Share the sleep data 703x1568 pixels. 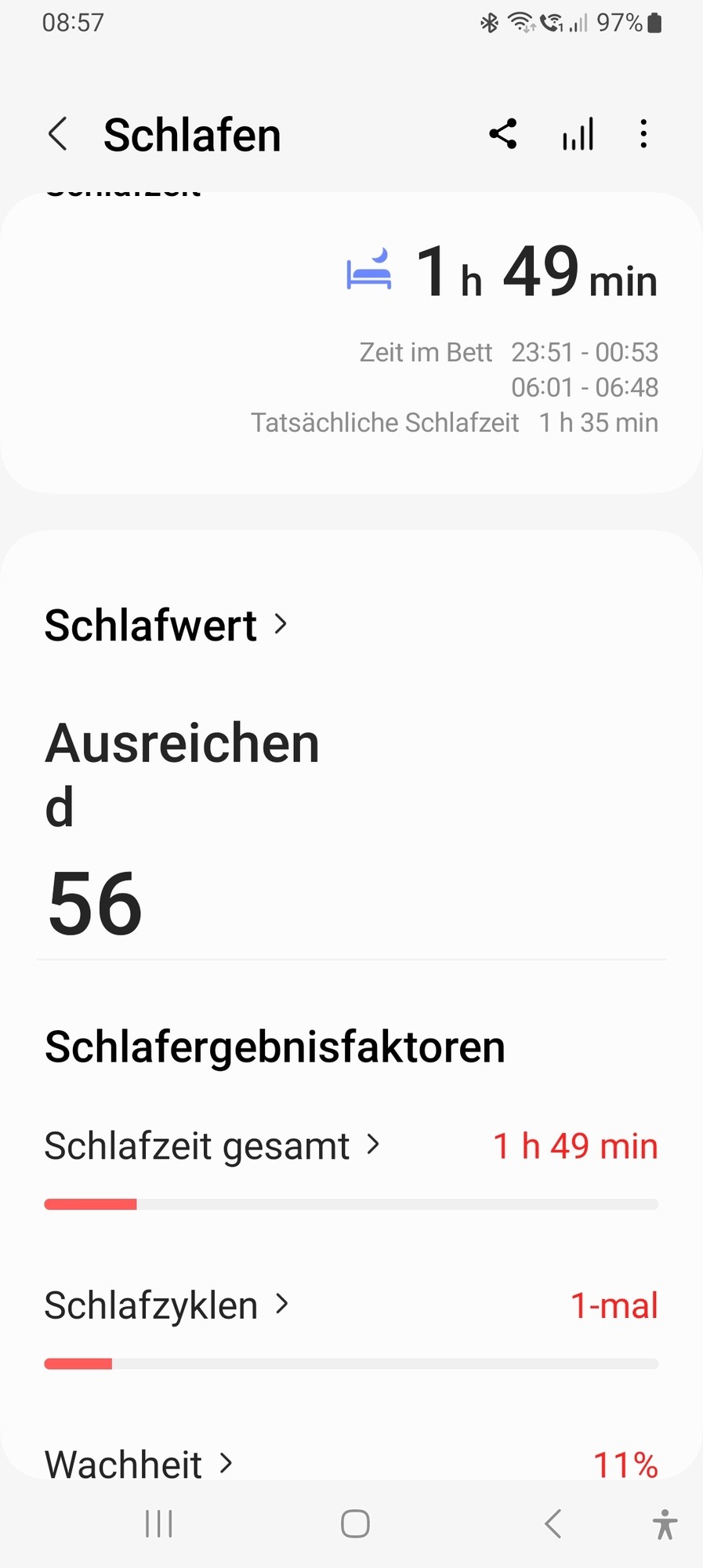[x=502, y=134]
